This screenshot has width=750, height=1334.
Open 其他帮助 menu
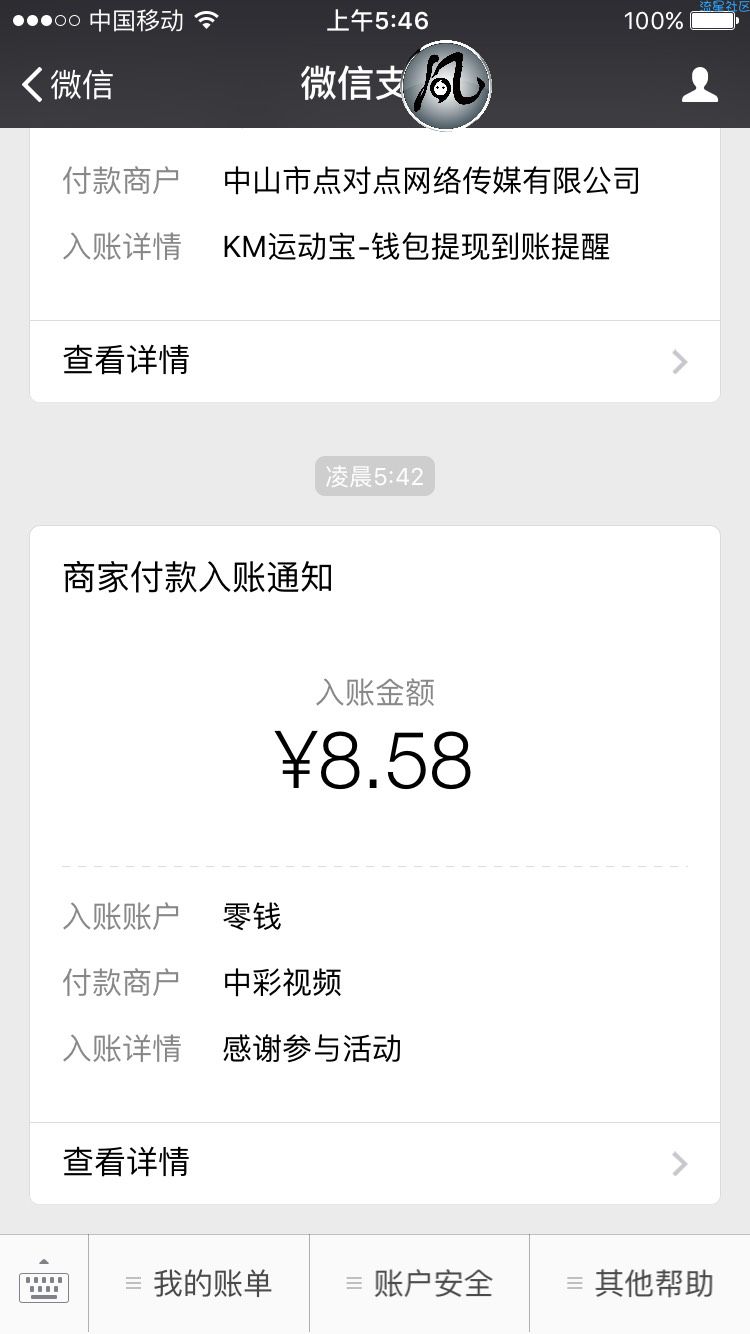[x=640, y=1284]
